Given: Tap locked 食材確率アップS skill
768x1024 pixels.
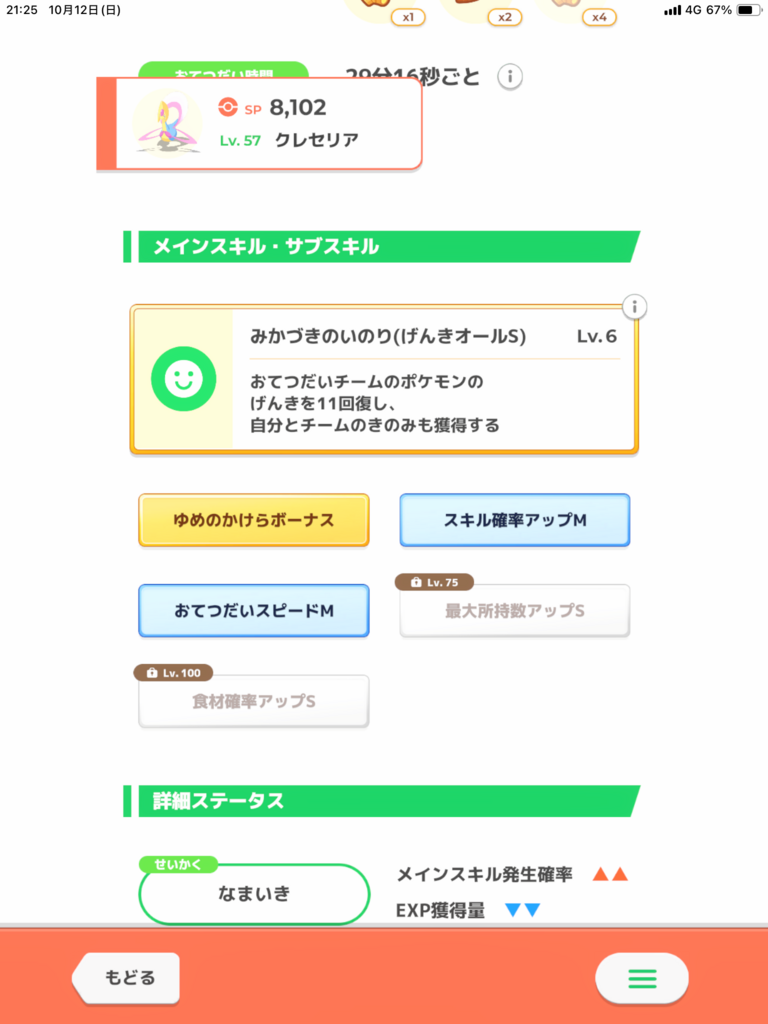Looking at the screenshot, I should tap(254, 701).
